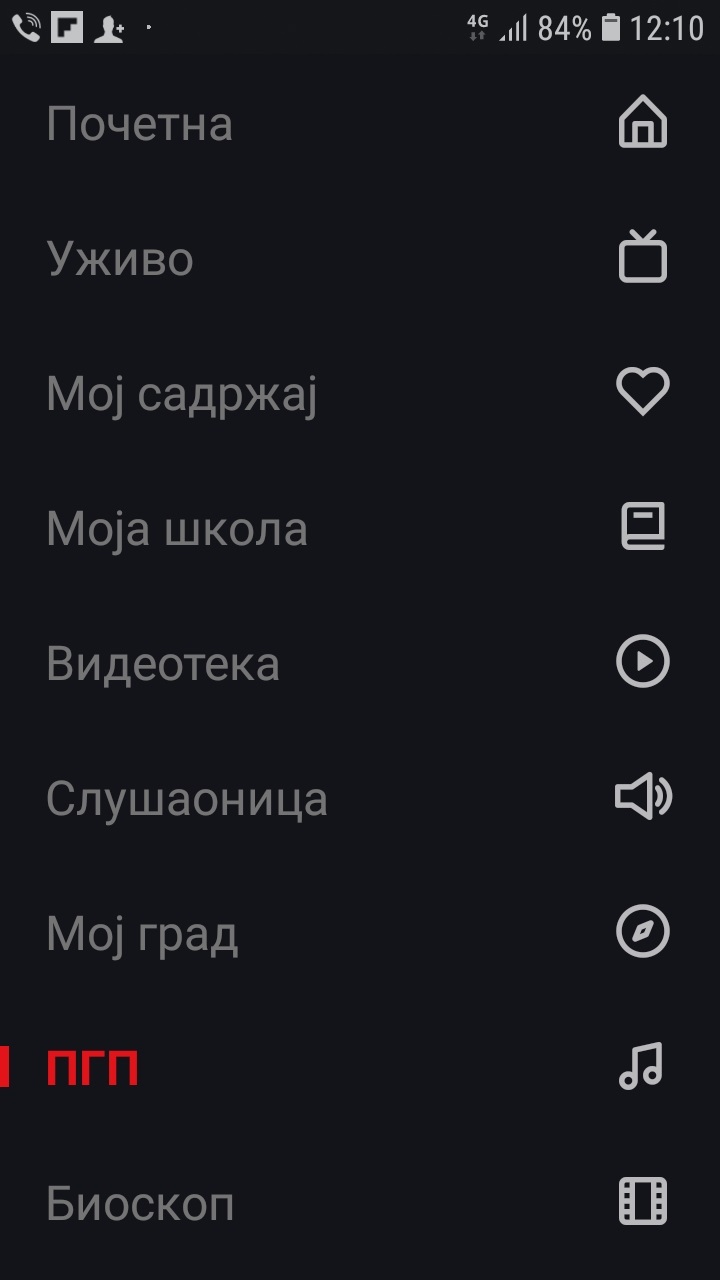Open Биоскоп cinema section
Screen dimensions: 720x1280
click(x=360, y=1204)
